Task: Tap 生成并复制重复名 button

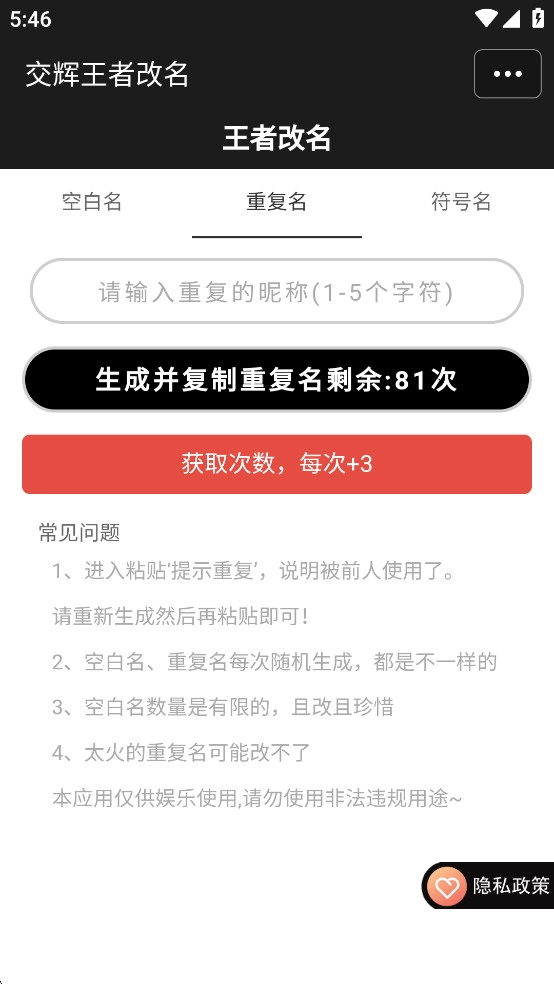Action: [x=277, y=380]
